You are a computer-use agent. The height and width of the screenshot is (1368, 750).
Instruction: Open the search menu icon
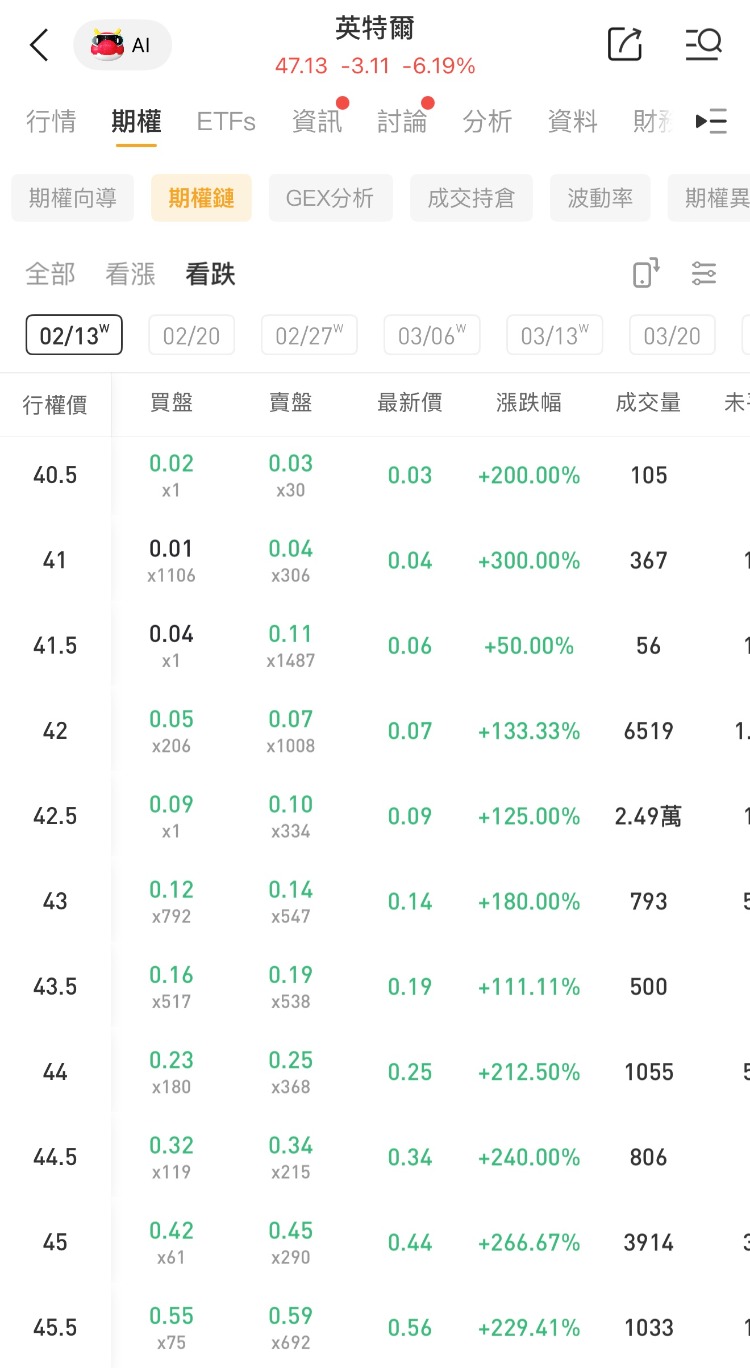(x=703, y=44)
